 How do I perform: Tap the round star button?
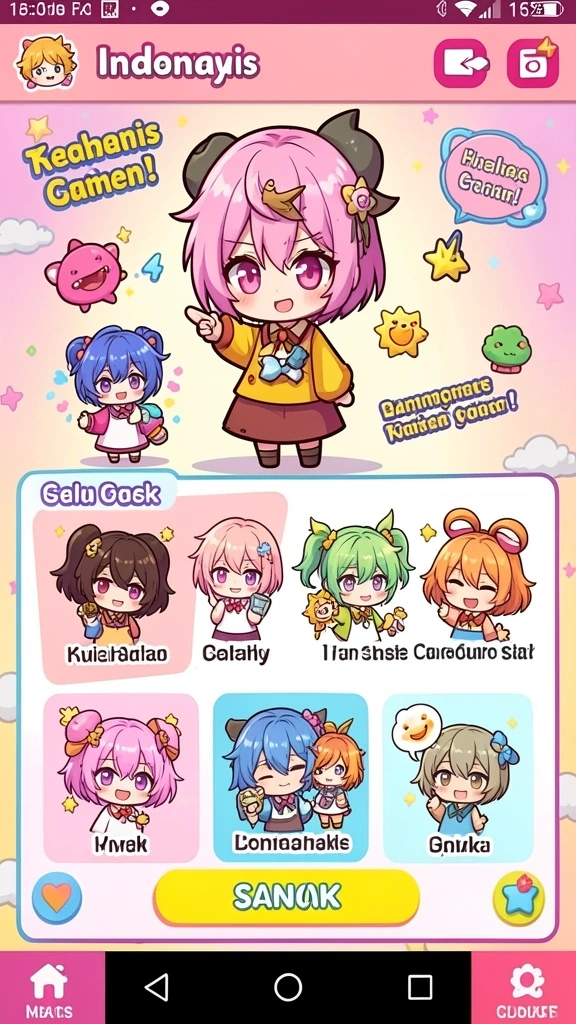click(x=519, y=898)
